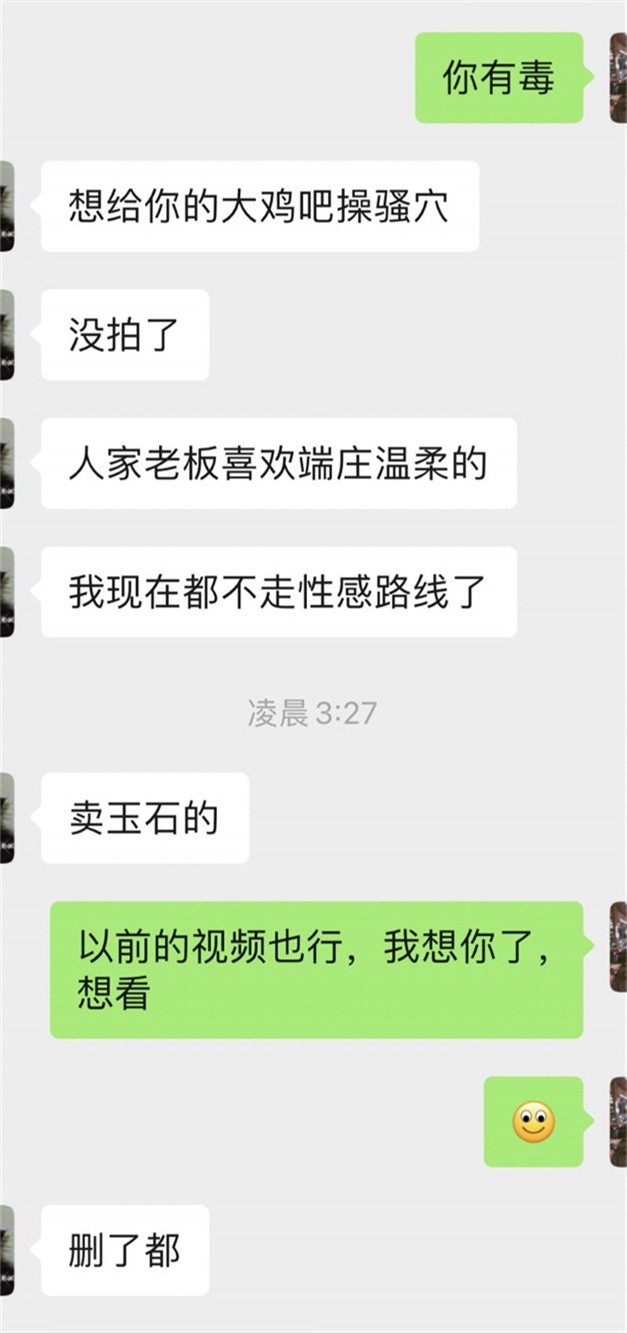Open sender's avatar beside "你有毒"
This screenshot has height=1333, width=627.
619,78
